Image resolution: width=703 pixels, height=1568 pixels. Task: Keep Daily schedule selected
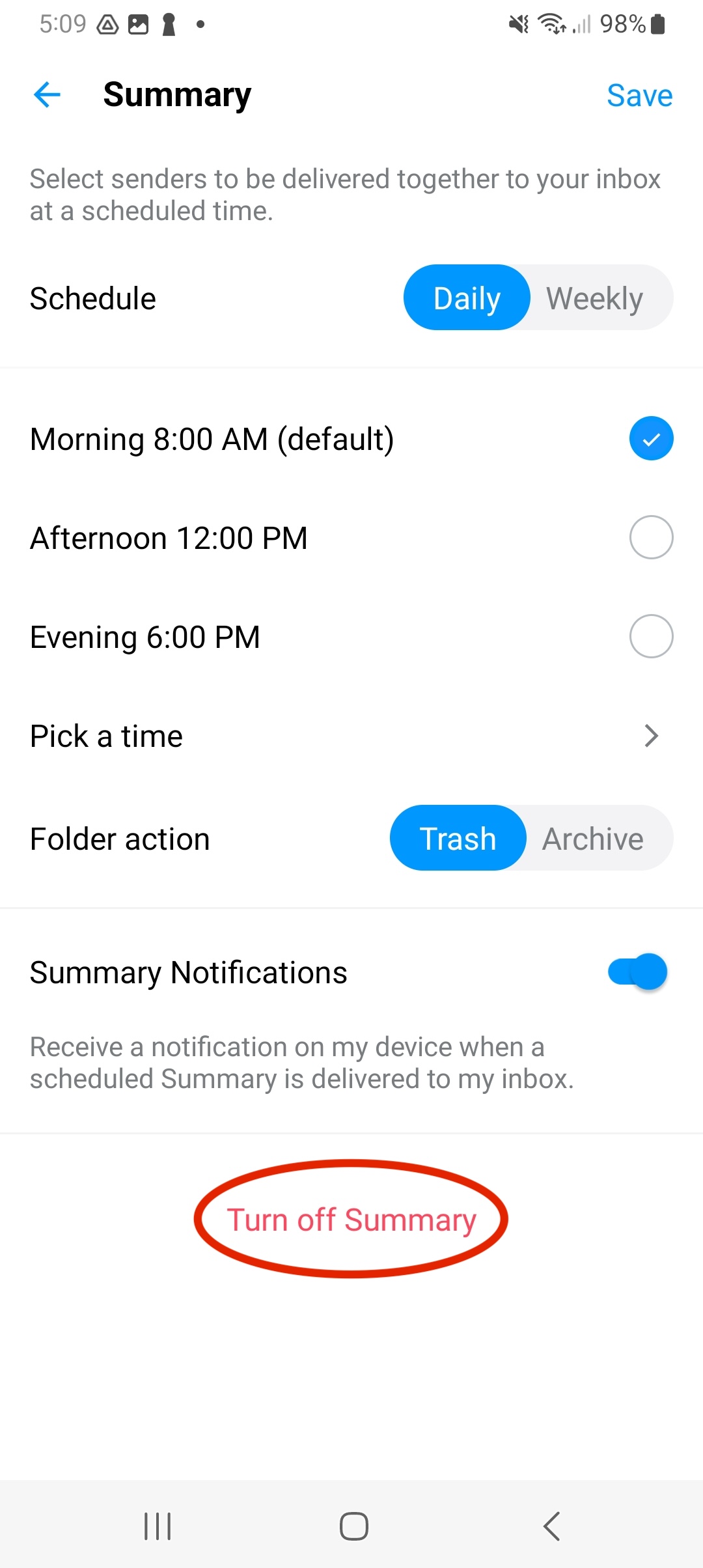tap(466, 298)
